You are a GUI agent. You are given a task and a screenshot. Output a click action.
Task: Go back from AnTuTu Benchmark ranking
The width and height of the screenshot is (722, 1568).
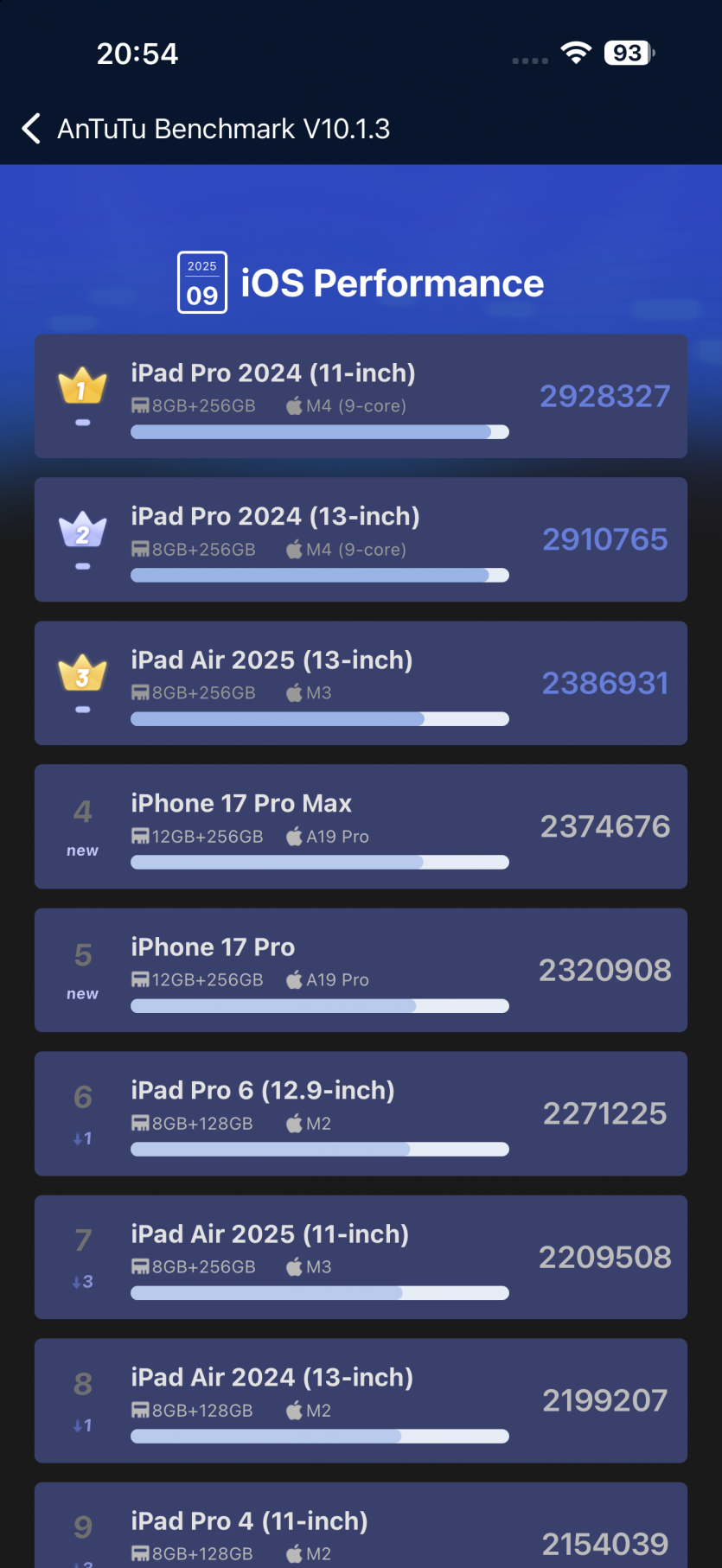click(31, 129)
